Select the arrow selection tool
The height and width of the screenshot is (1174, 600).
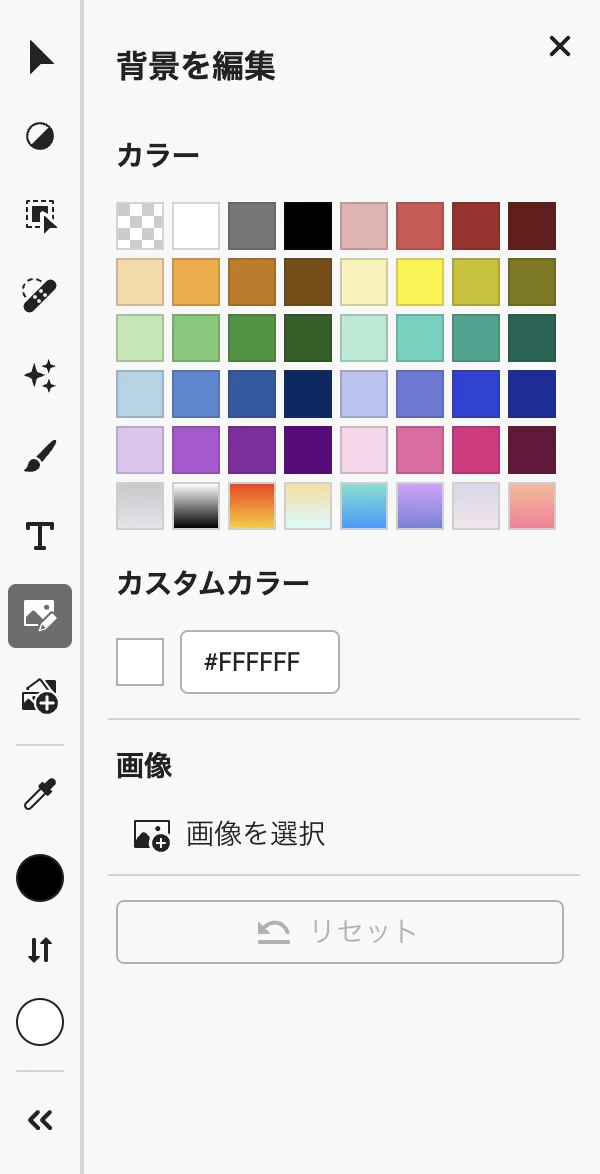[x=40, y=58]
